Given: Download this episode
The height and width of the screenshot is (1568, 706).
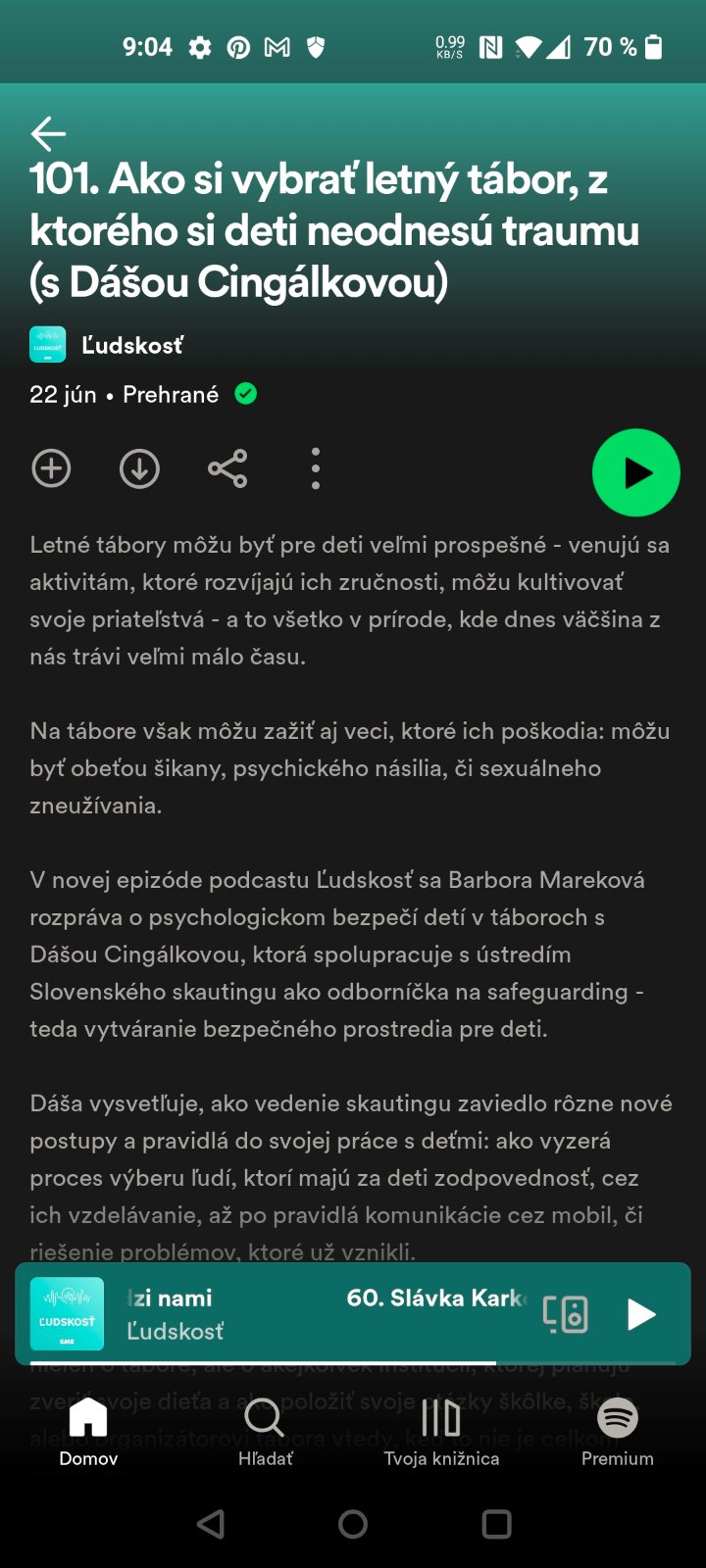Looking at the screenshot, I should point(139,469).
